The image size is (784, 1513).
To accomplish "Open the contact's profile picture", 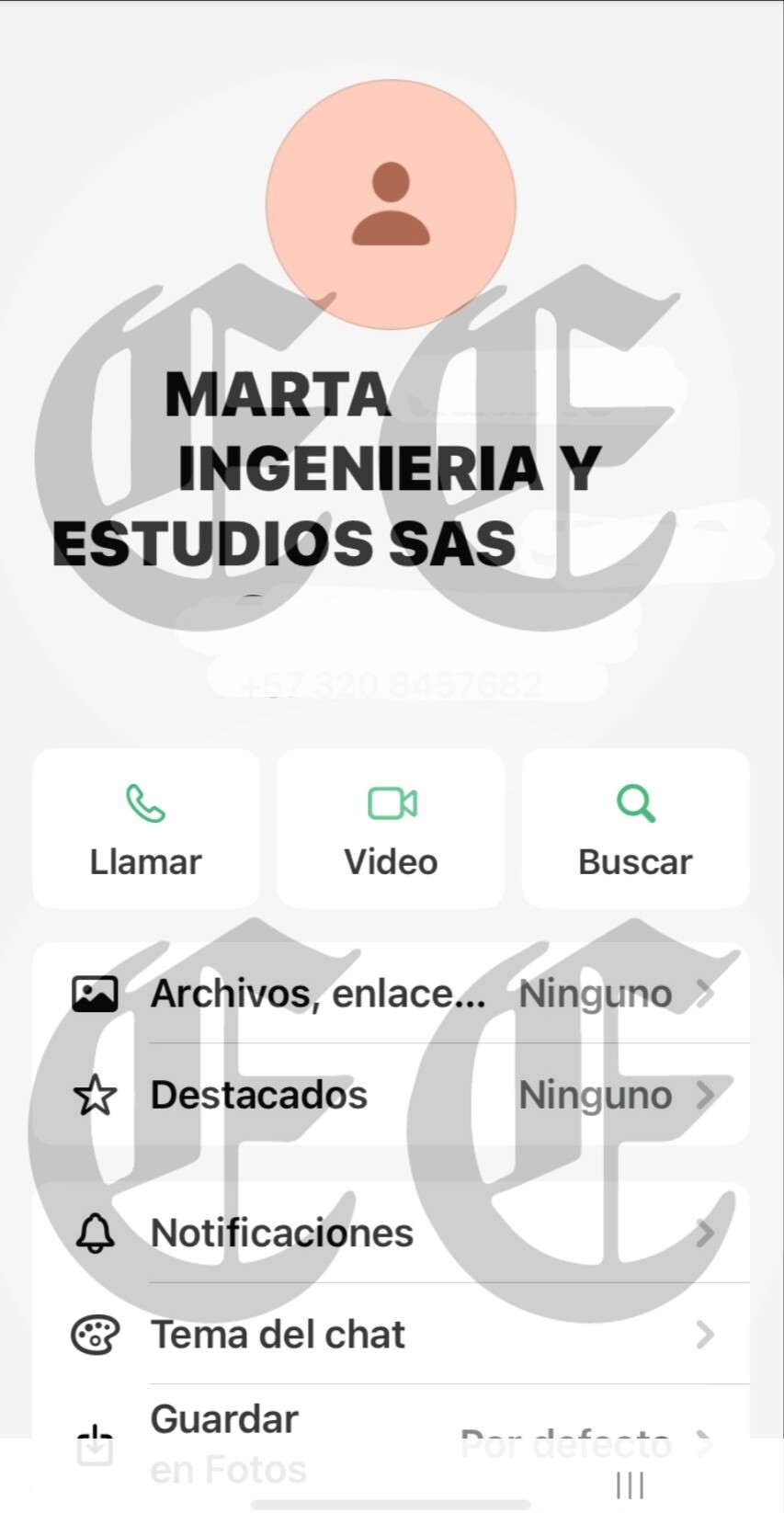I will pos(391,204).
